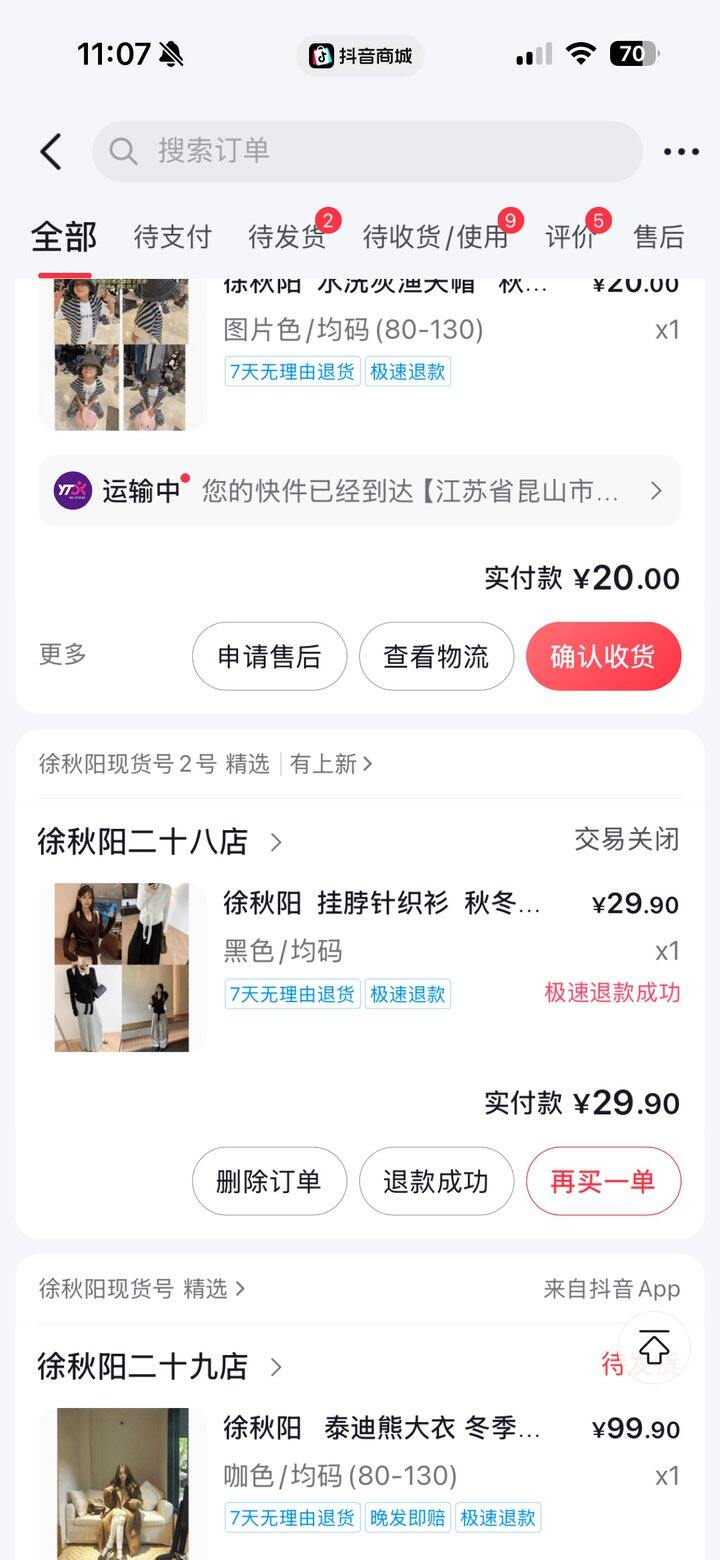The width and height of the screenshot is (720, 1560).
Task: Open the 有上新 link
Action: click(x=331, y=764)
